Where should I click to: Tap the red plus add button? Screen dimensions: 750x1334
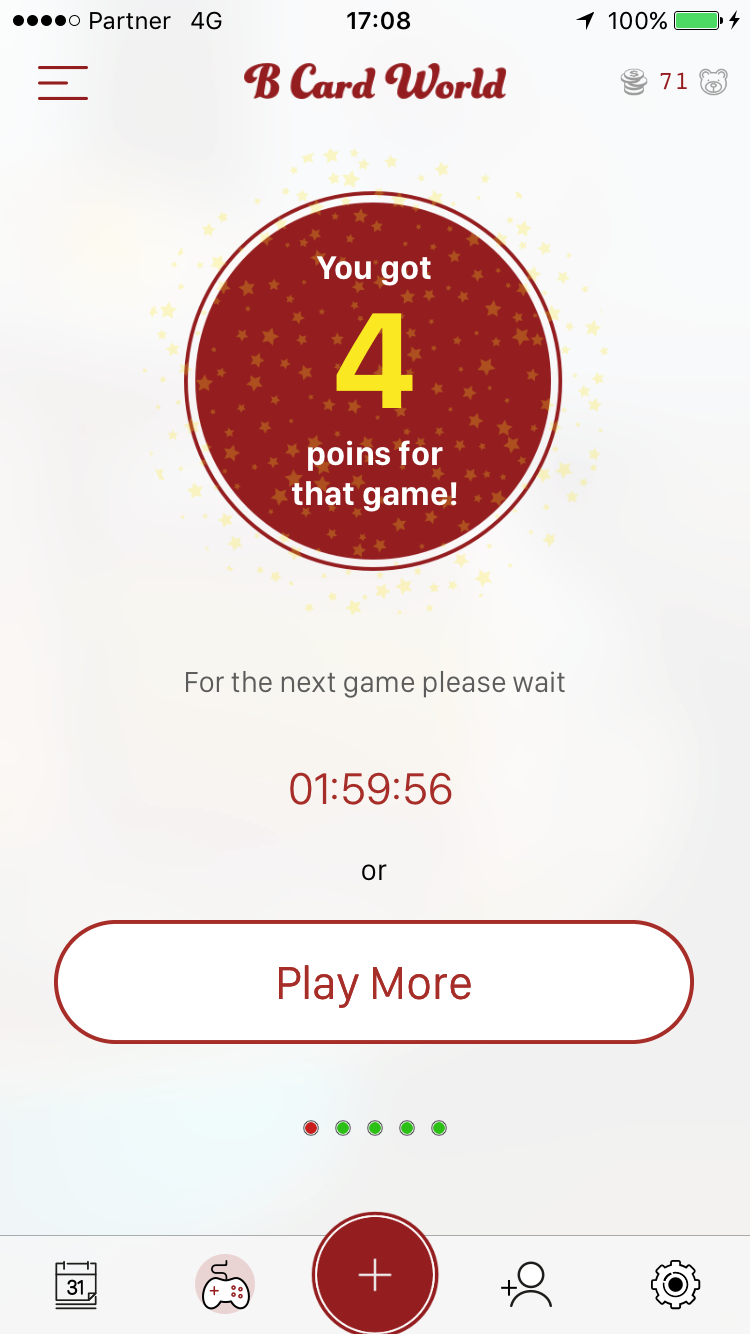pyautogui.click(x=375, y=1276)
